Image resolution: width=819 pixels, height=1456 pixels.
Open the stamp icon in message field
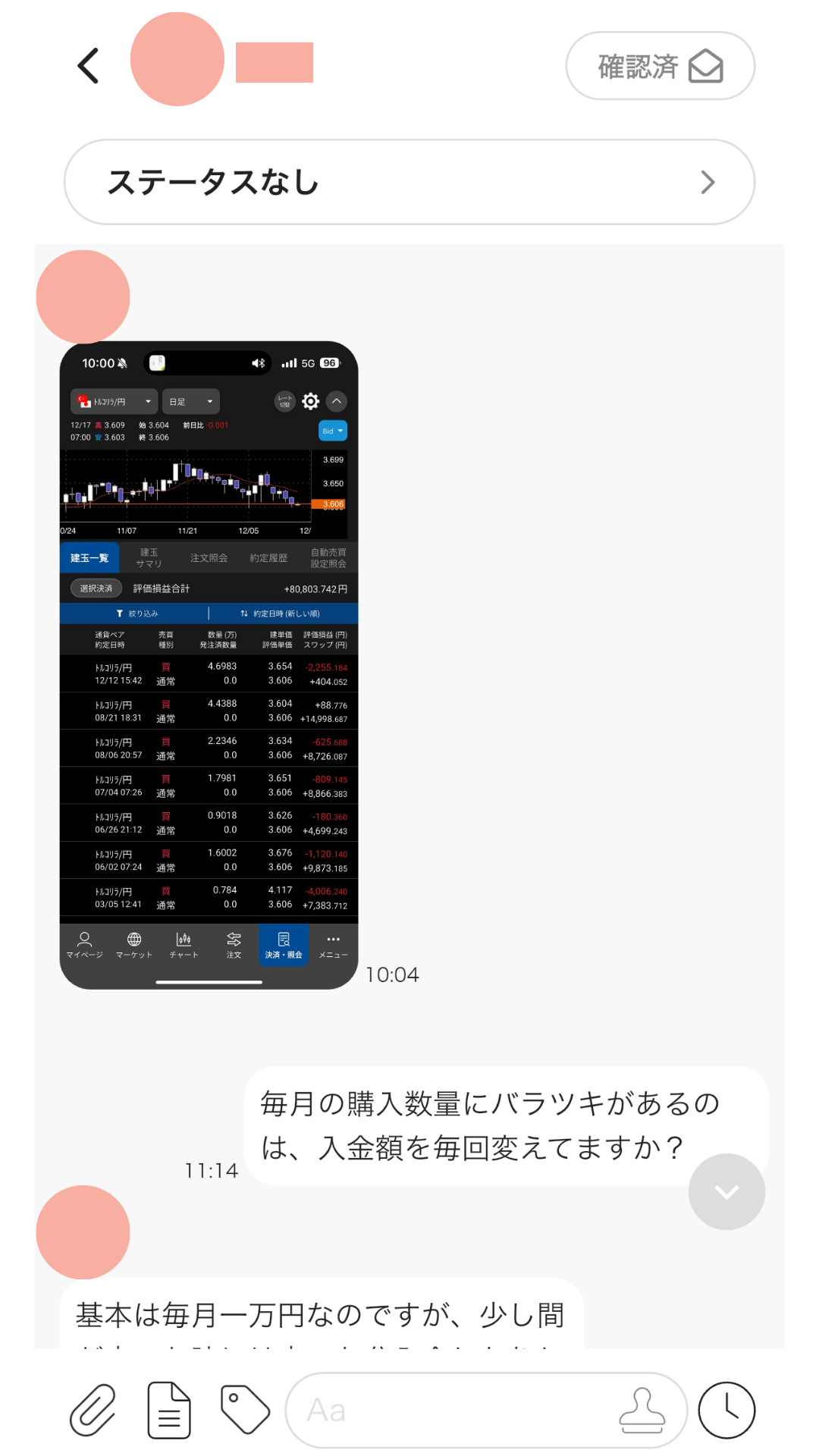[x=642, y=1410]
